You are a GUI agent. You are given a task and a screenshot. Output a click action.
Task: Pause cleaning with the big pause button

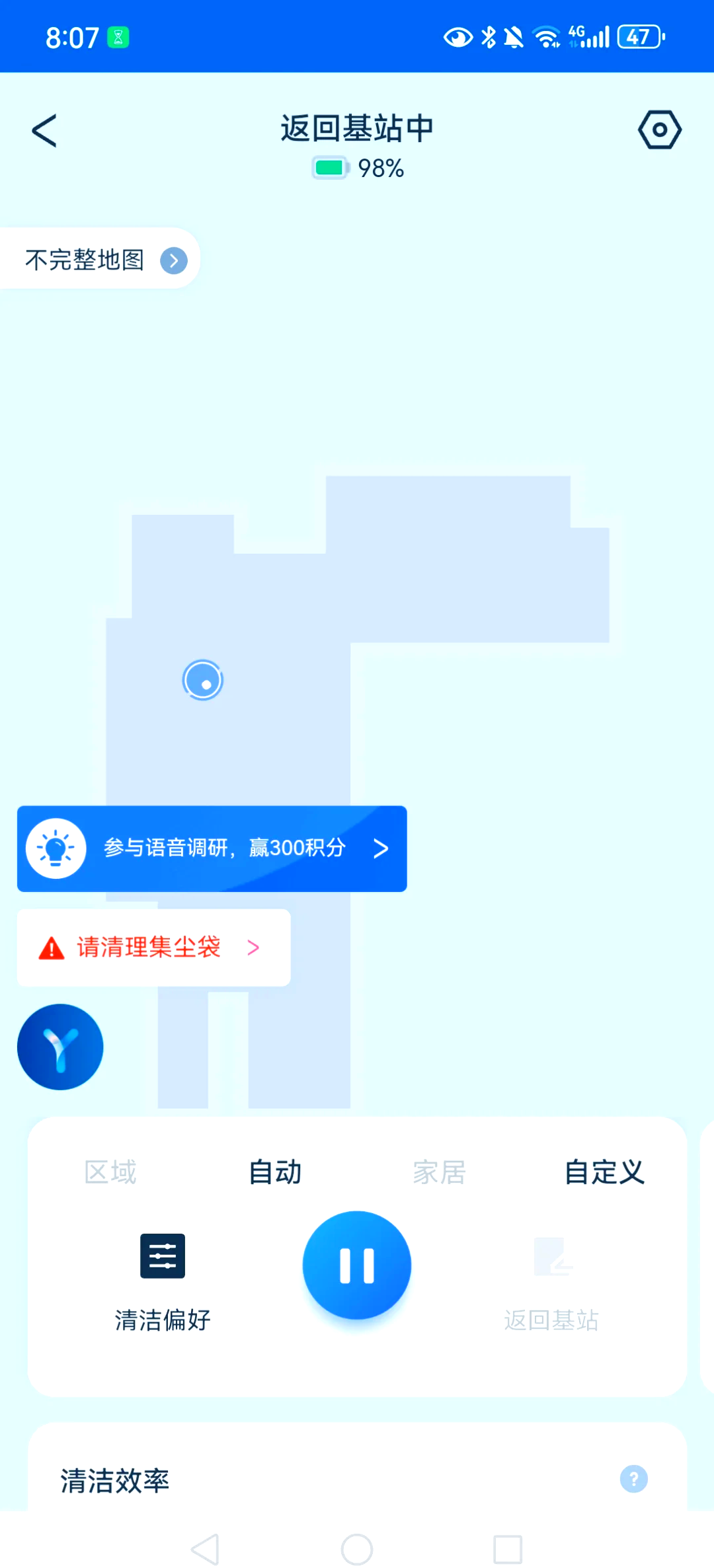tap(356, 1264)
